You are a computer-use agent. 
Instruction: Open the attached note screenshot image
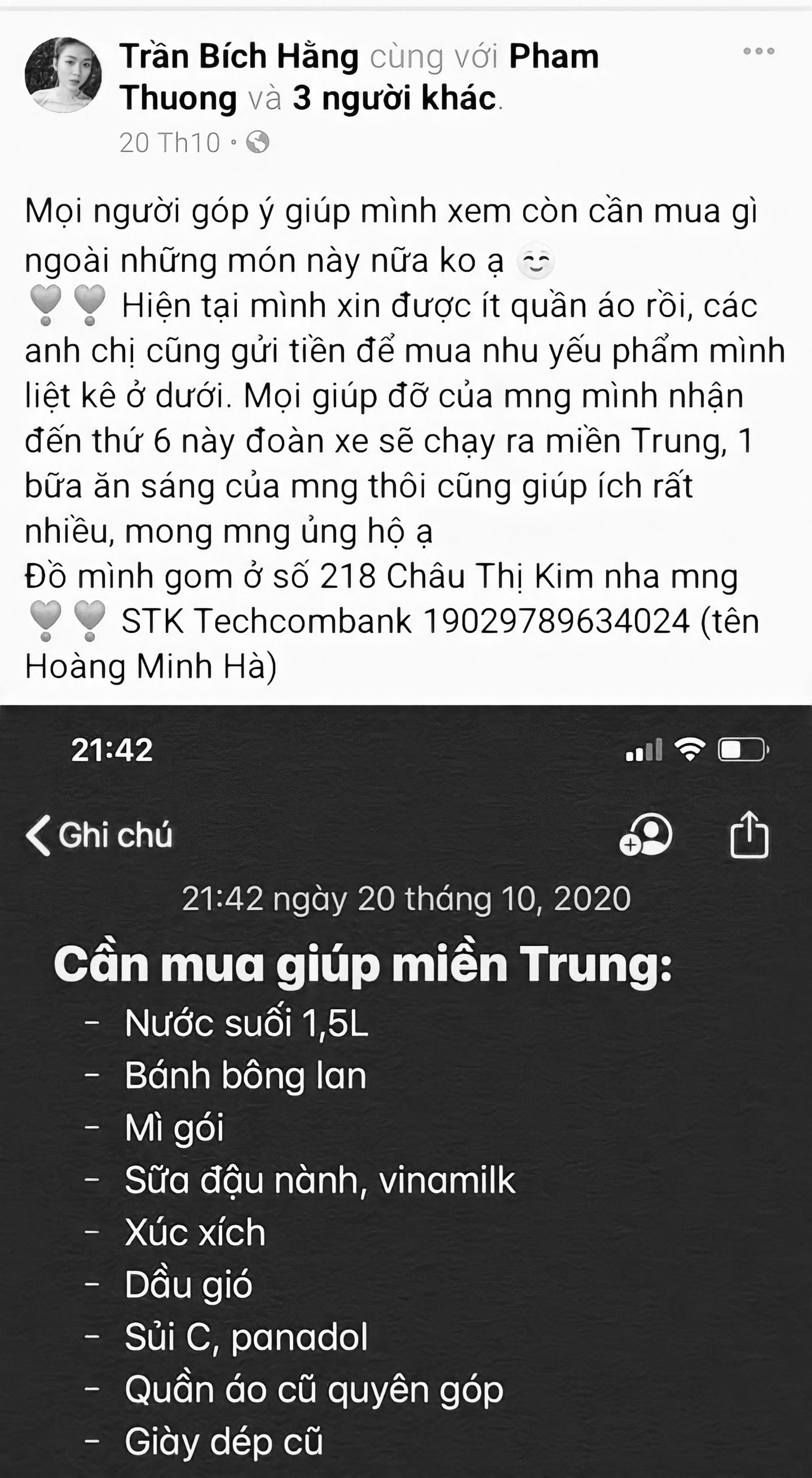click(406, 1090)
